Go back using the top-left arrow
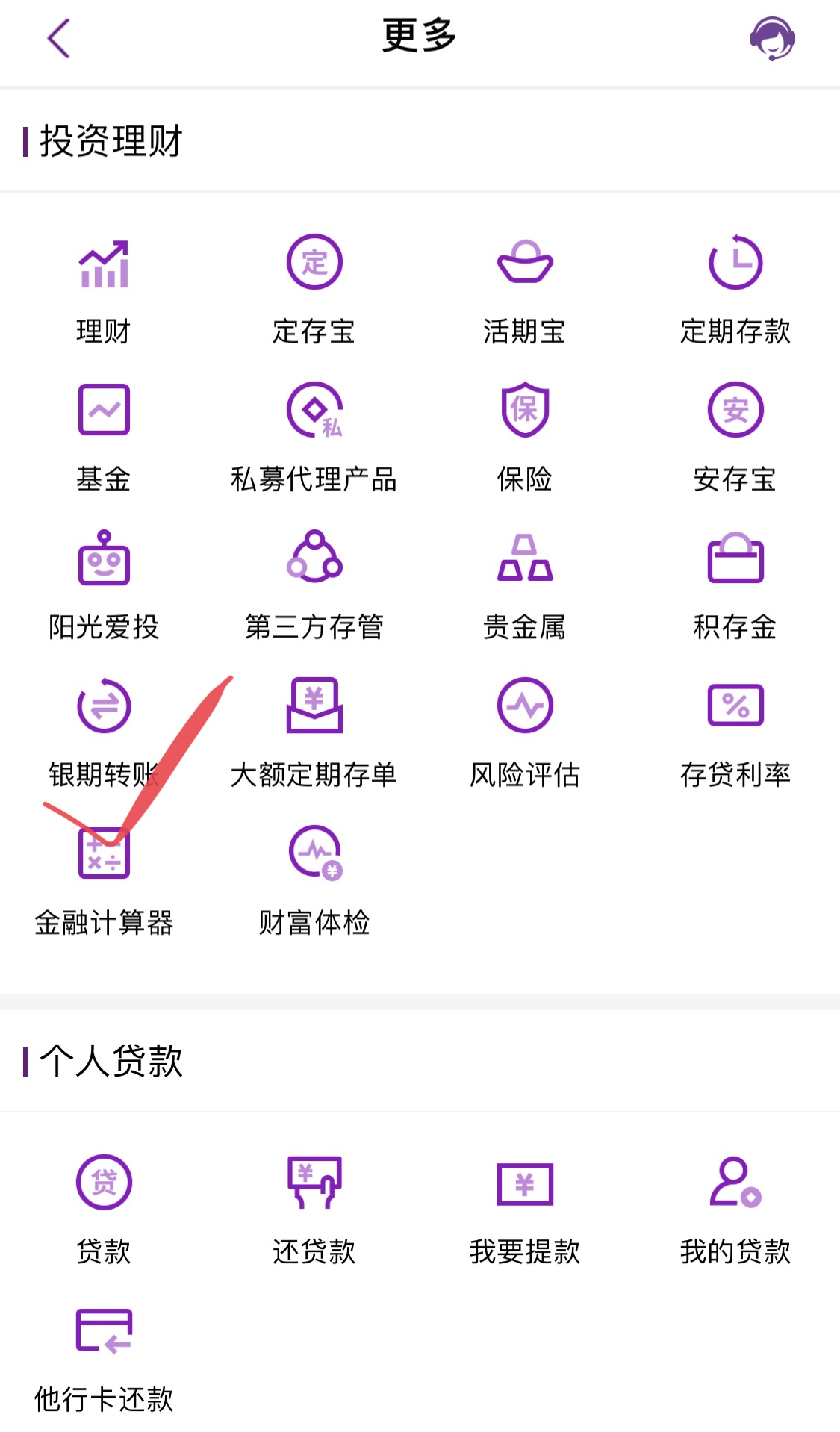The image size is (840, 1432). [59, 38]
